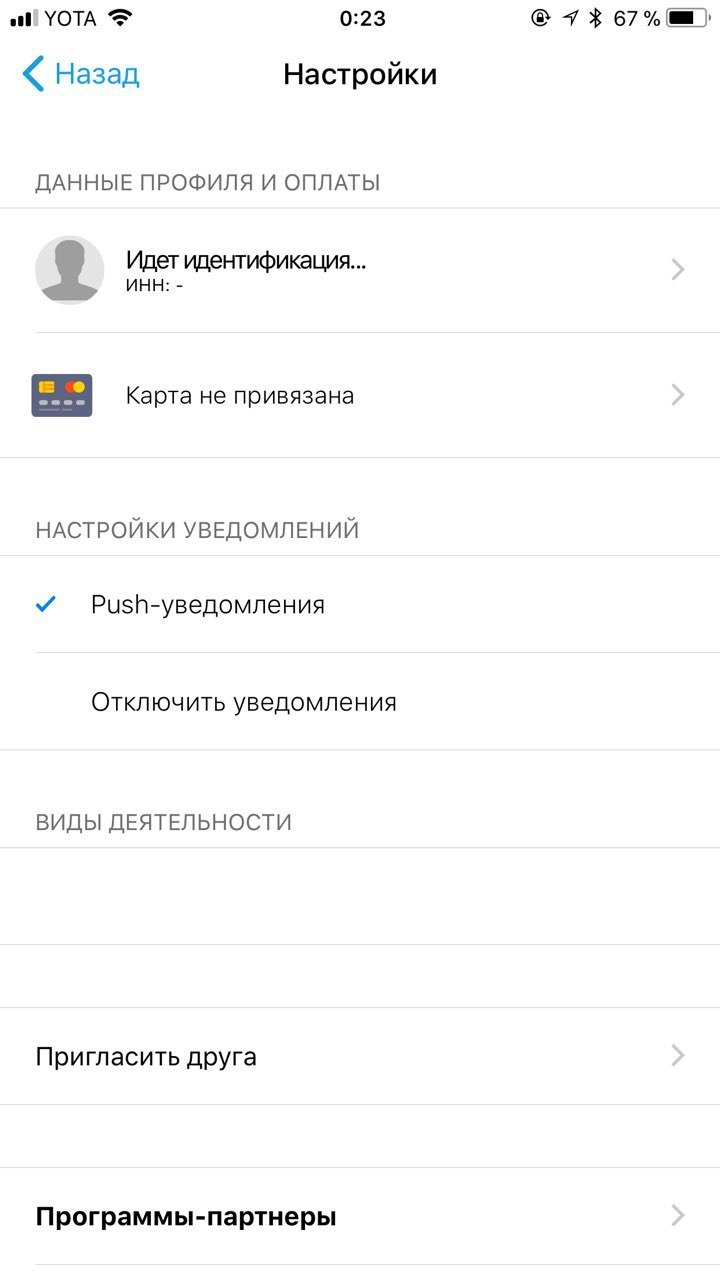Expand the Пригласить друга row chevron
The height and width of the screenshot is (1280, 720).
pos(679,1055)
